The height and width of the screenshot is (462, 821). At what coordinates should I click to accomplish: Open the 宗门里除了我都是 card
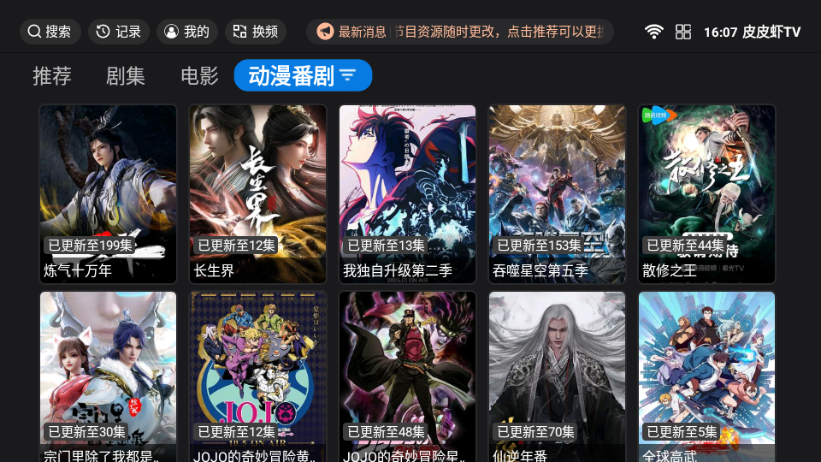click(108, 377)
